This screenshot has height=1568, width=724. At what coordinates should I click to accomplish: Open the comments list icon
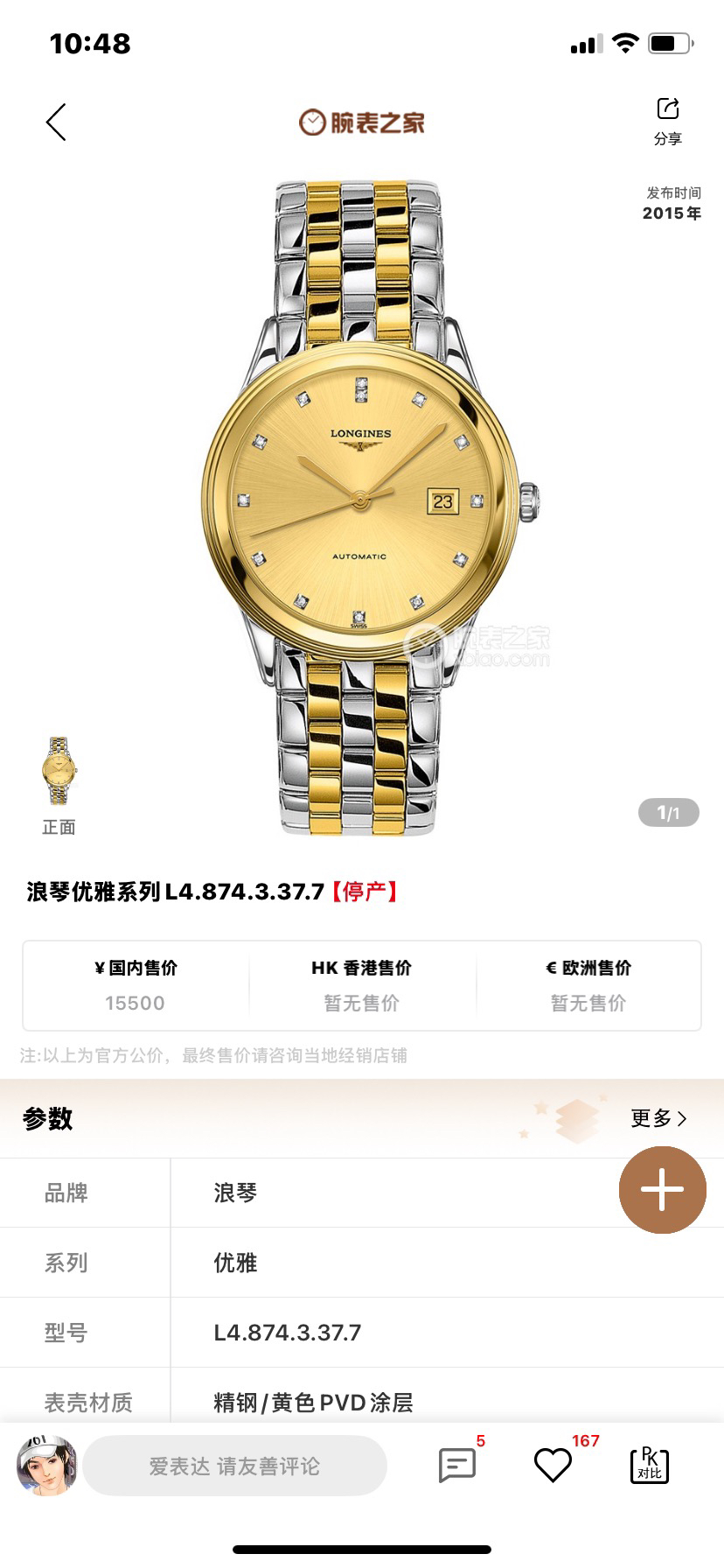pyautogui.click(x=457, y=1465)
